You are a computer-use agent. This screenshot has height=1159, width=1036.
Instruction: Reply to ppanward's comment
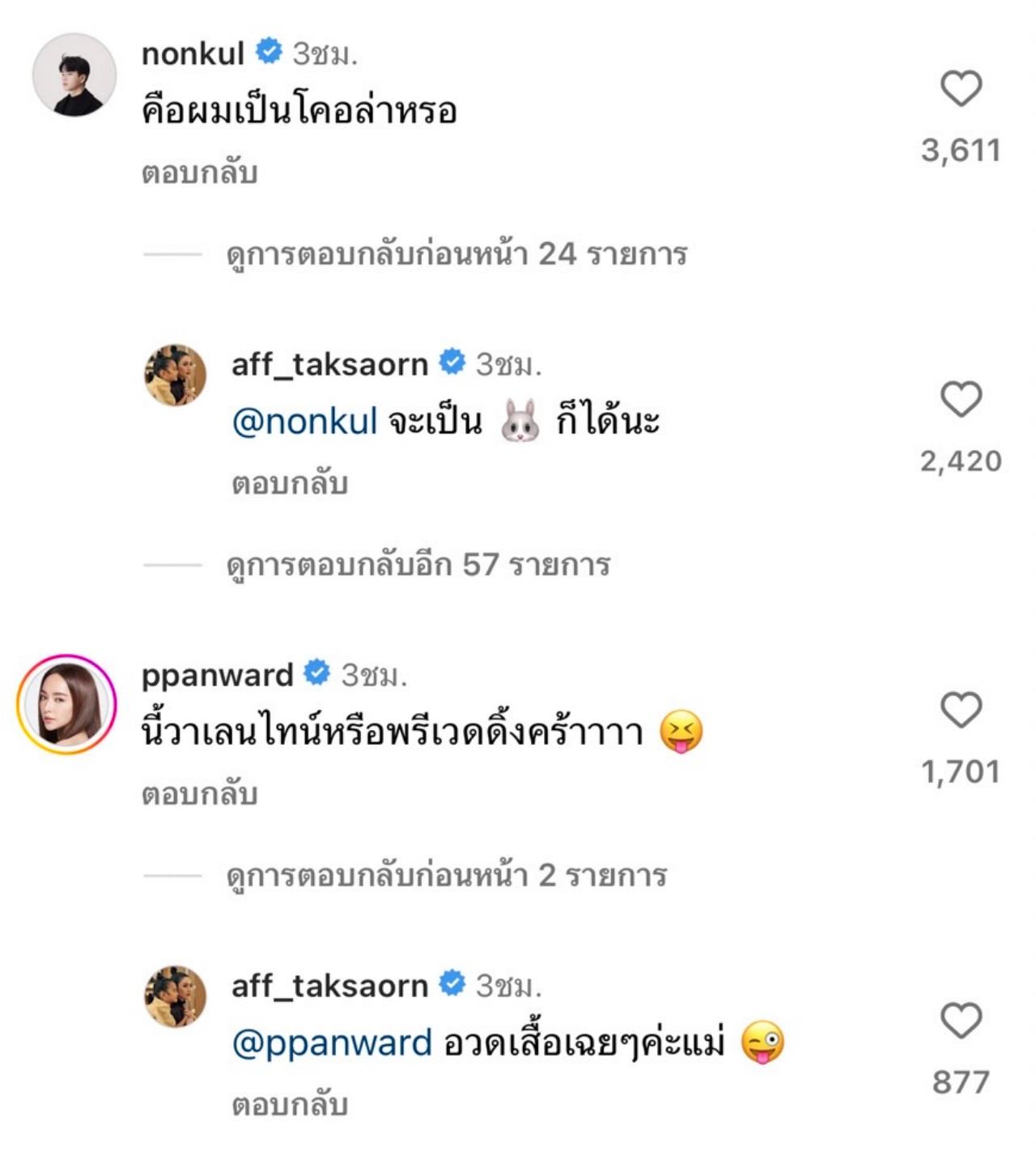[x=199, y=795]
